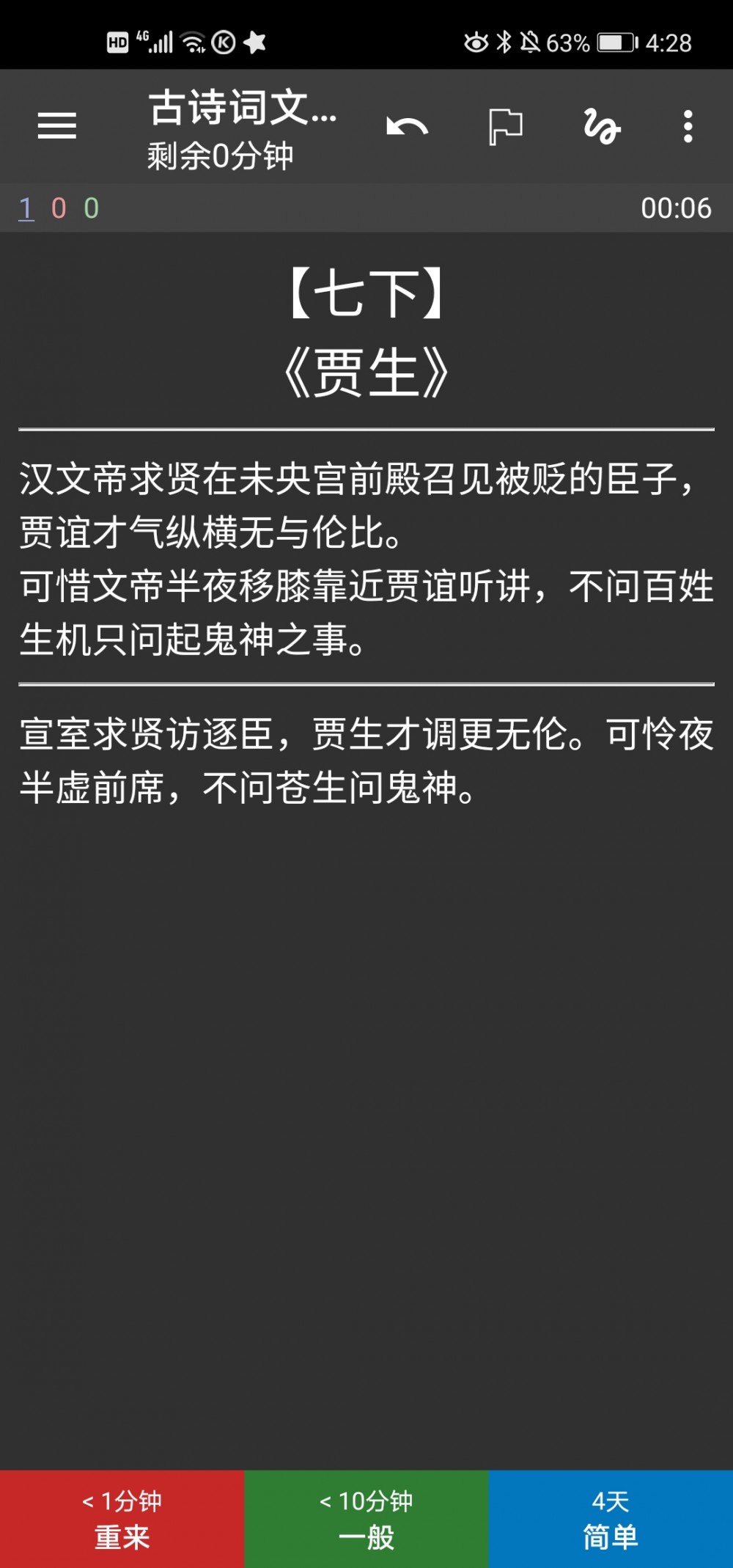Enable the whiteboard scribble tool
This screenshot has width=733, height=1568.
tap(602, 127)
